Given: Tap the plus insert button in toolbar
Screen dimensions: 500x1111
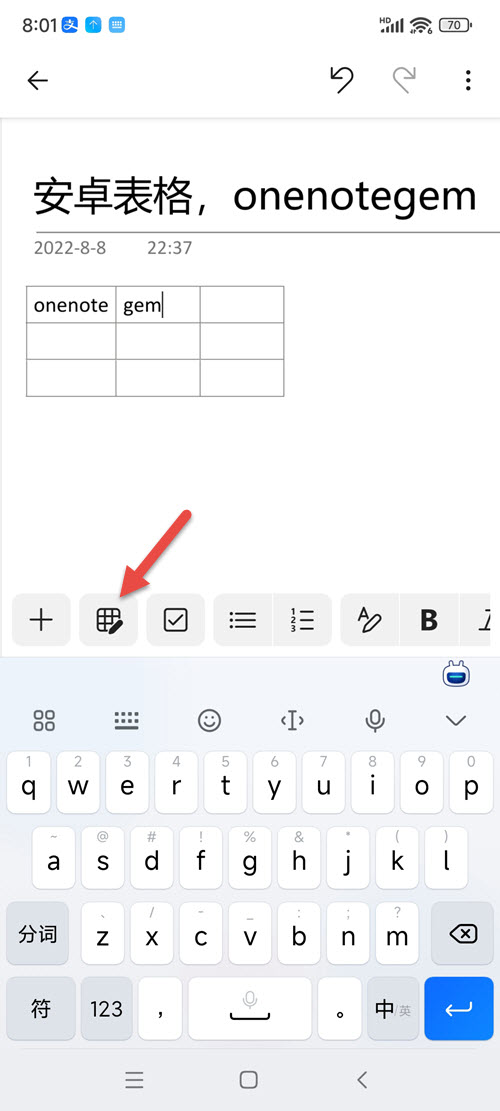Looking at the screenshot, I should click(x=41, y=620).
